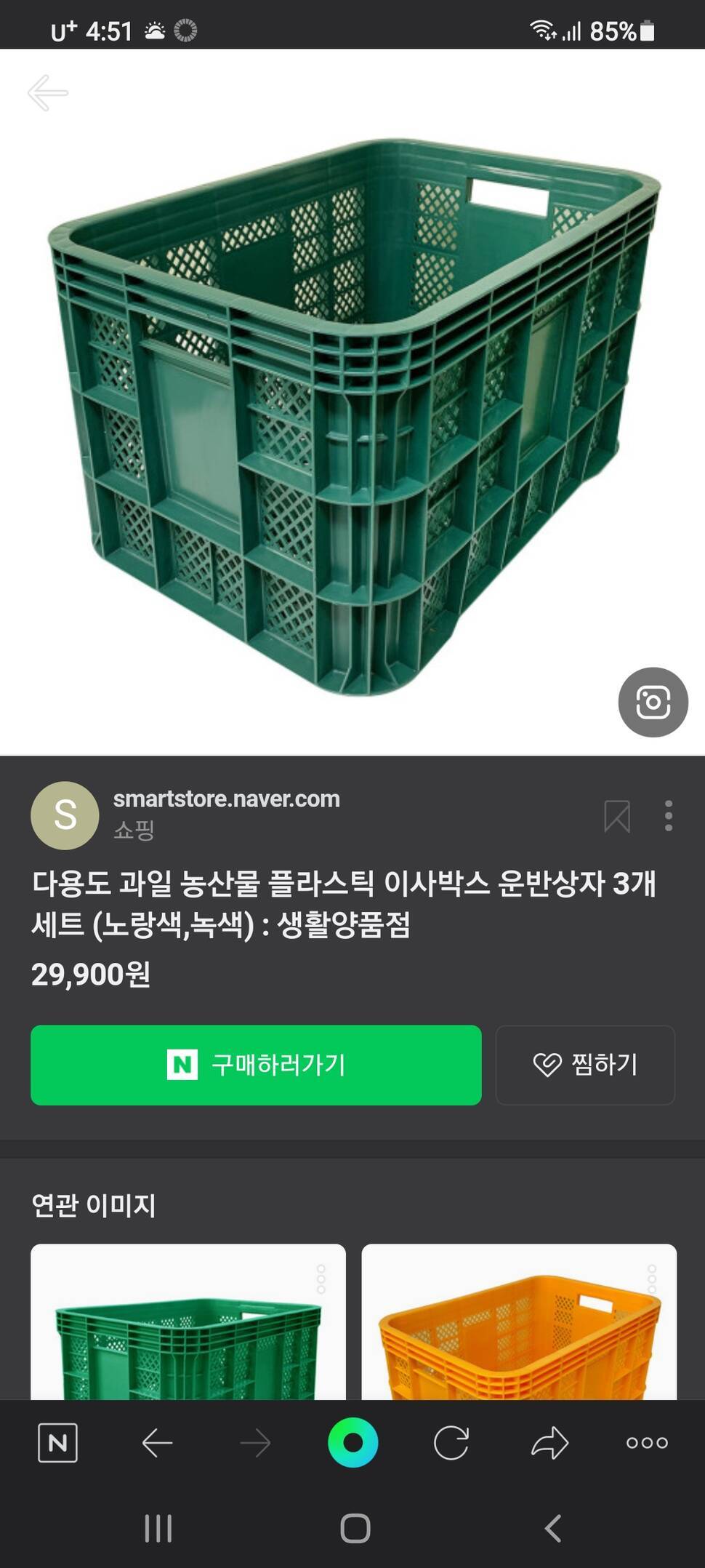Add item to wishlist with 찜하기
Viewport: 705px width, 1568px height.
585,1065
